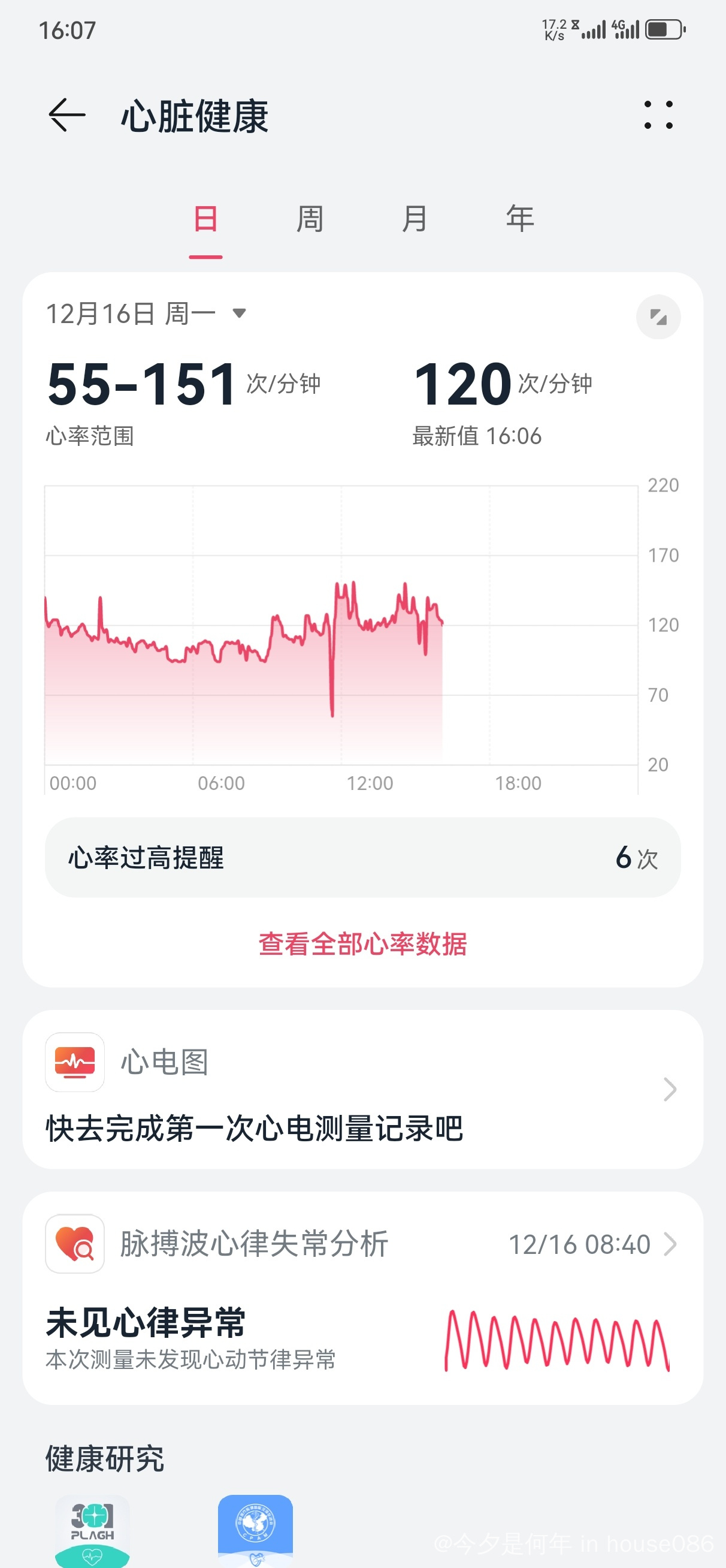726x1568 pixels.
Task: Open the 12月16日 date dropdown
Action: pos(146,314)
